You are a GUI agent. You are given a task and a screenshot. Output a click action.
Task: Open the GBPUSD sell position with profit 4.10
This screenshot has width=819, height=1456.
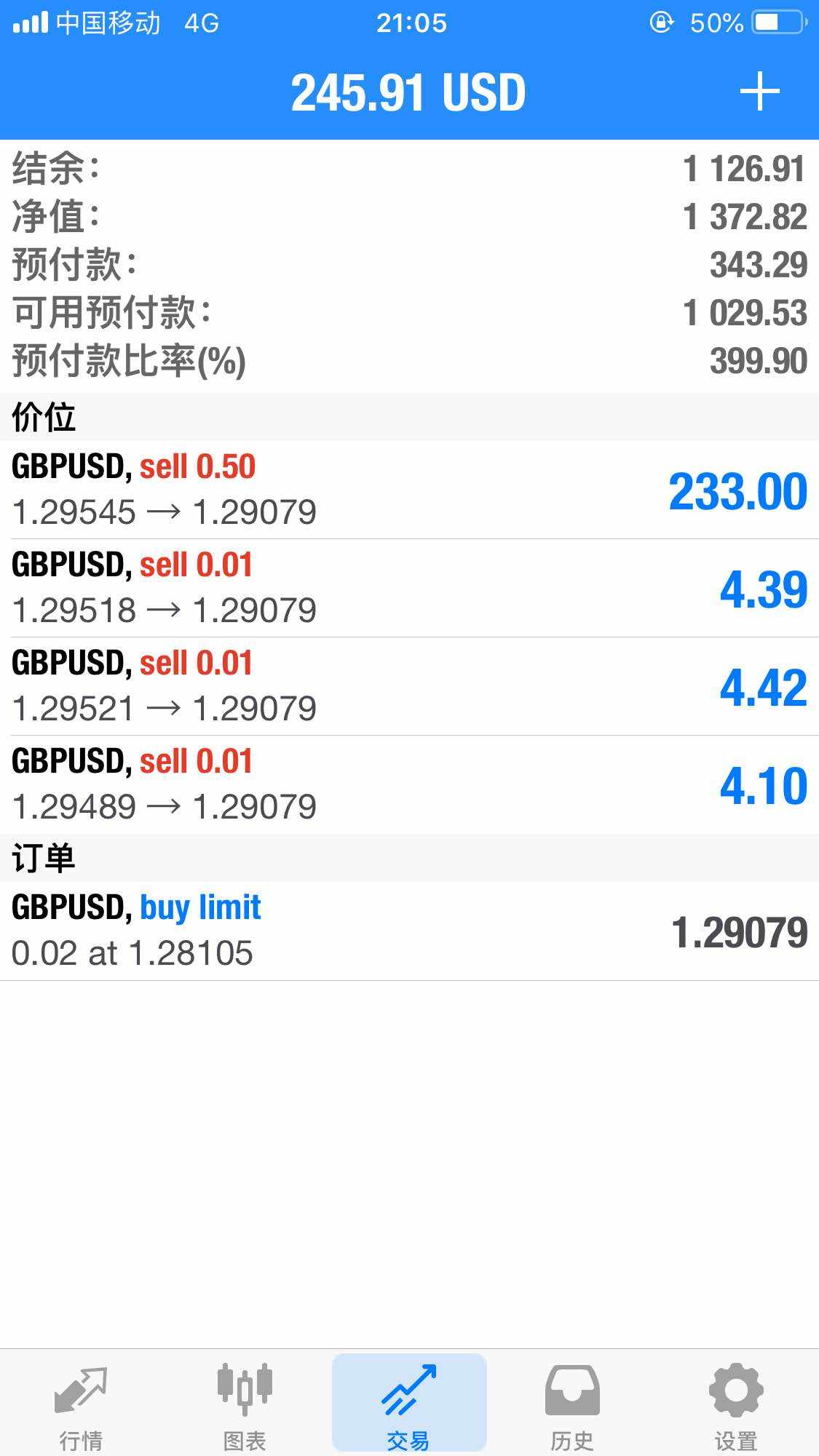409,784
